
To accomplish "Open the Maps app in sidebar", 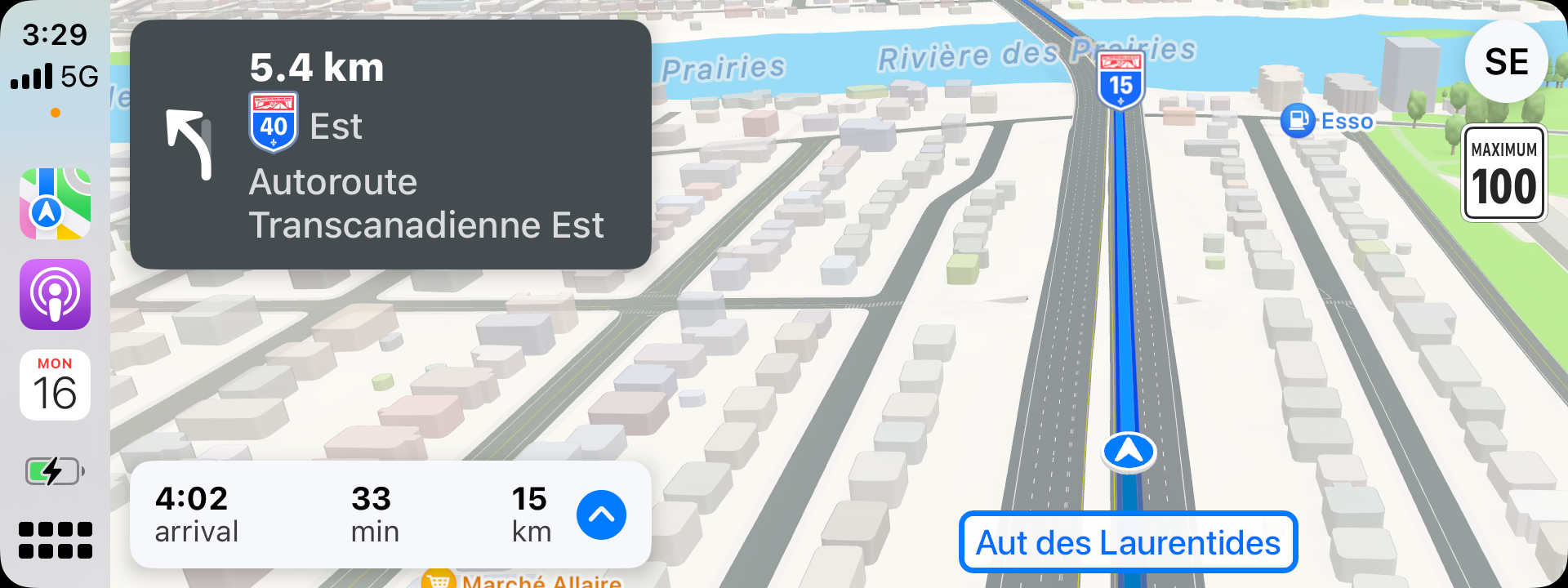I will coord(55,204).
